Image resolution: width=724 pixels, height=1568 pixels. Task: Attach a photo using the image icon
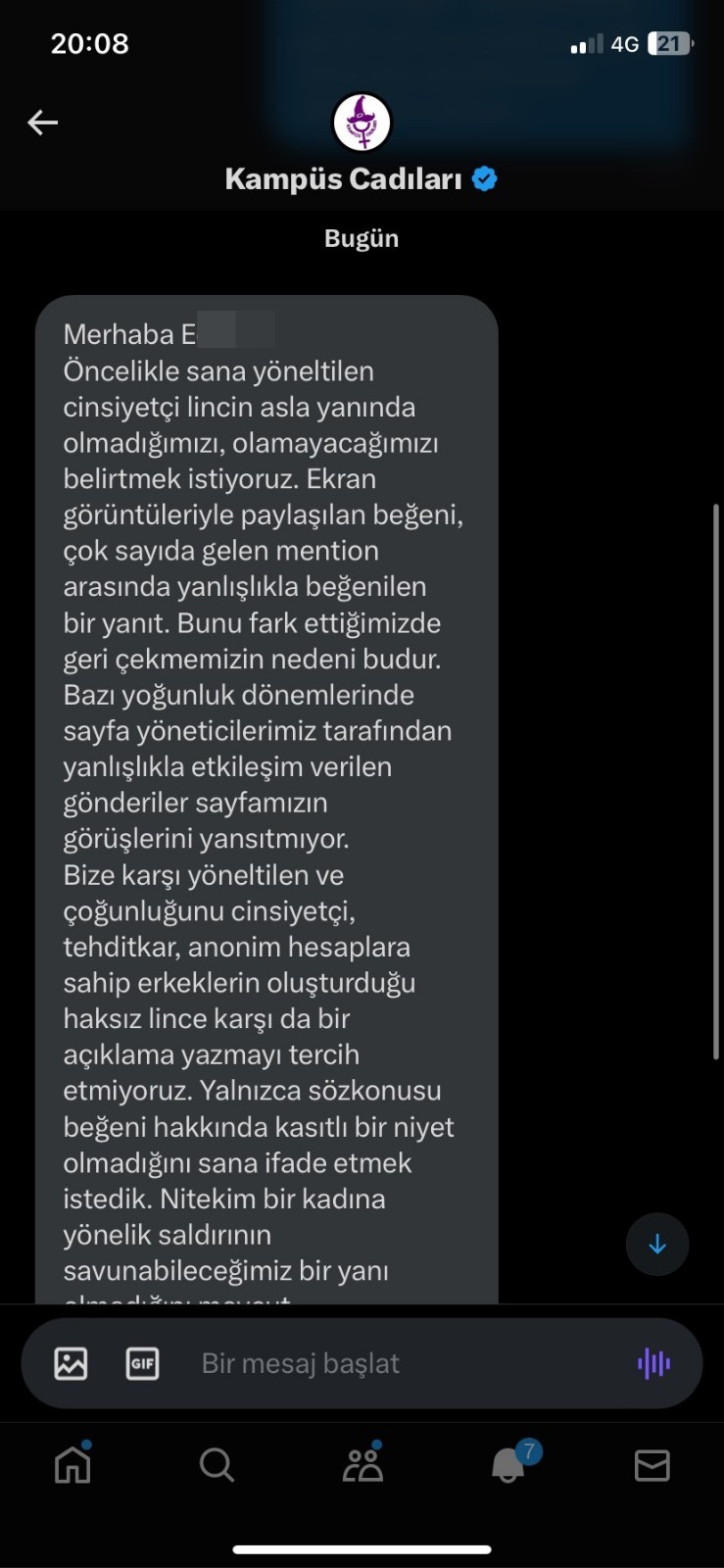click(71, 1363)
